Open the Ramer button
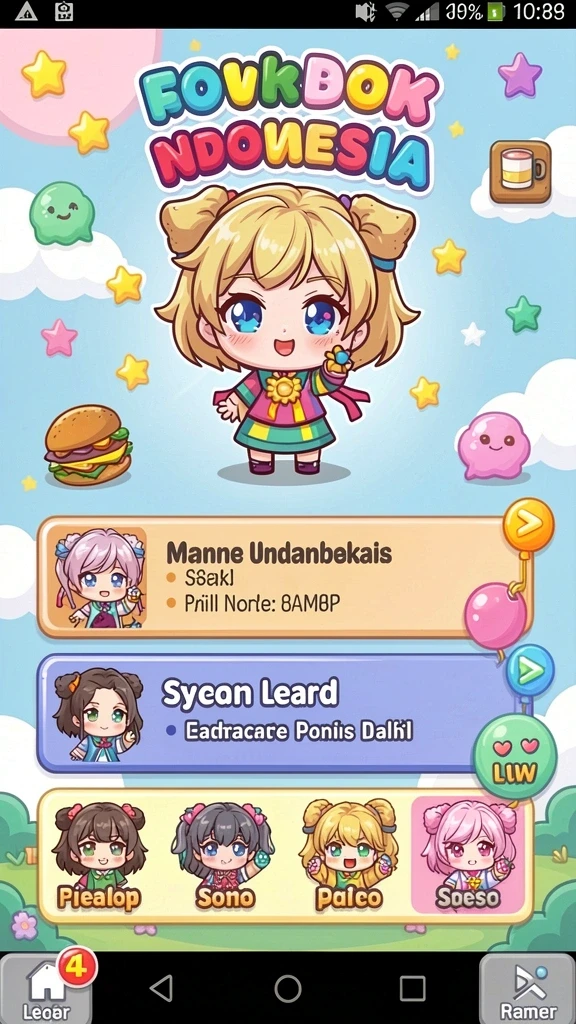 (x=528, y=989)
